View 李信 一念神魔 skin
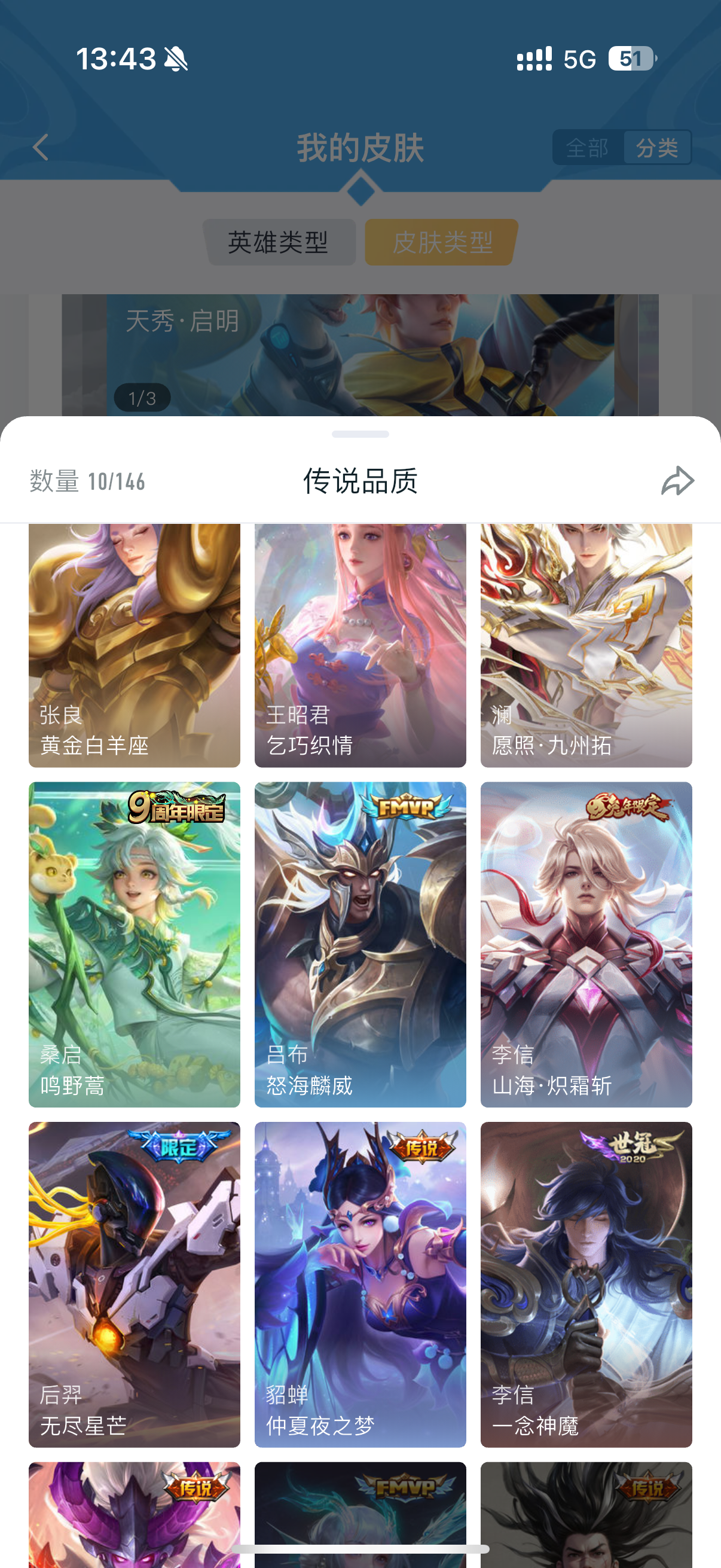Screen dimensions: 721x1568 click(586, 1285)
